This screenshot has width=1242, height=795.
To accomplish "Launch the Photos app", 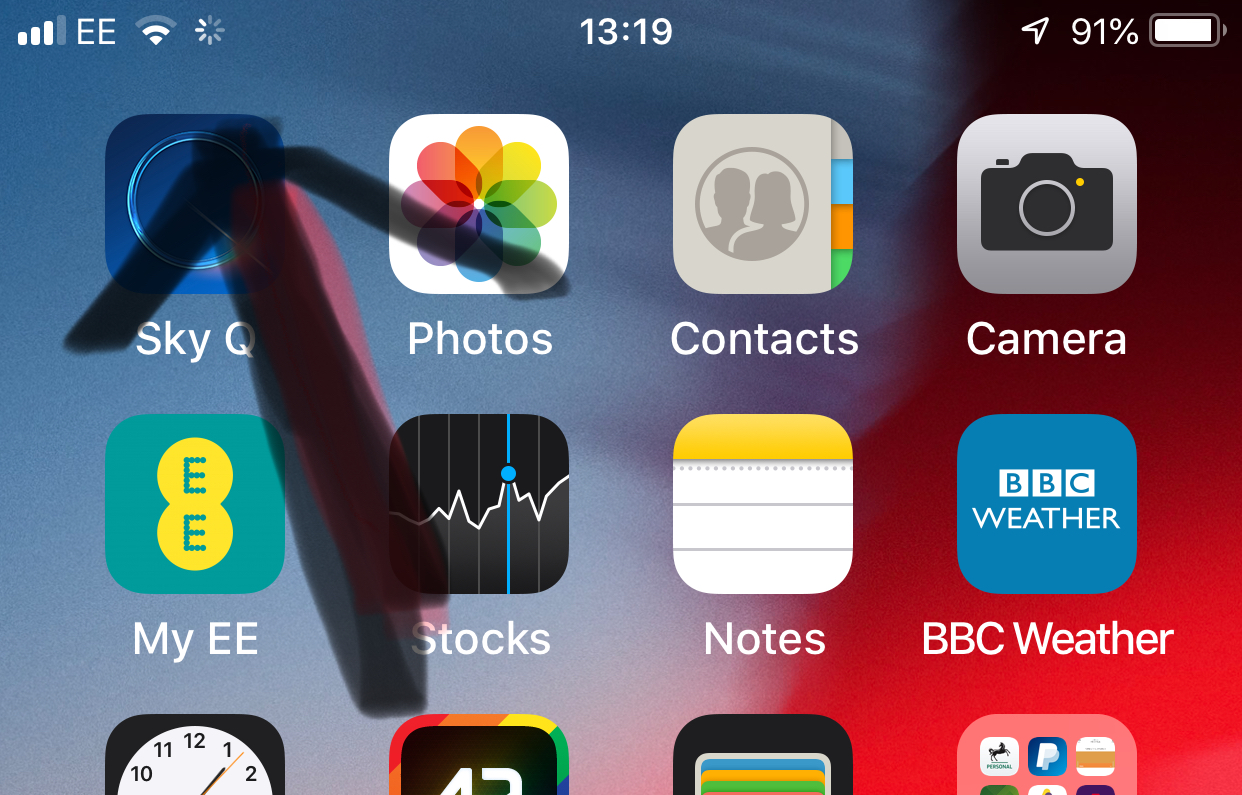I will click(479, 204).
